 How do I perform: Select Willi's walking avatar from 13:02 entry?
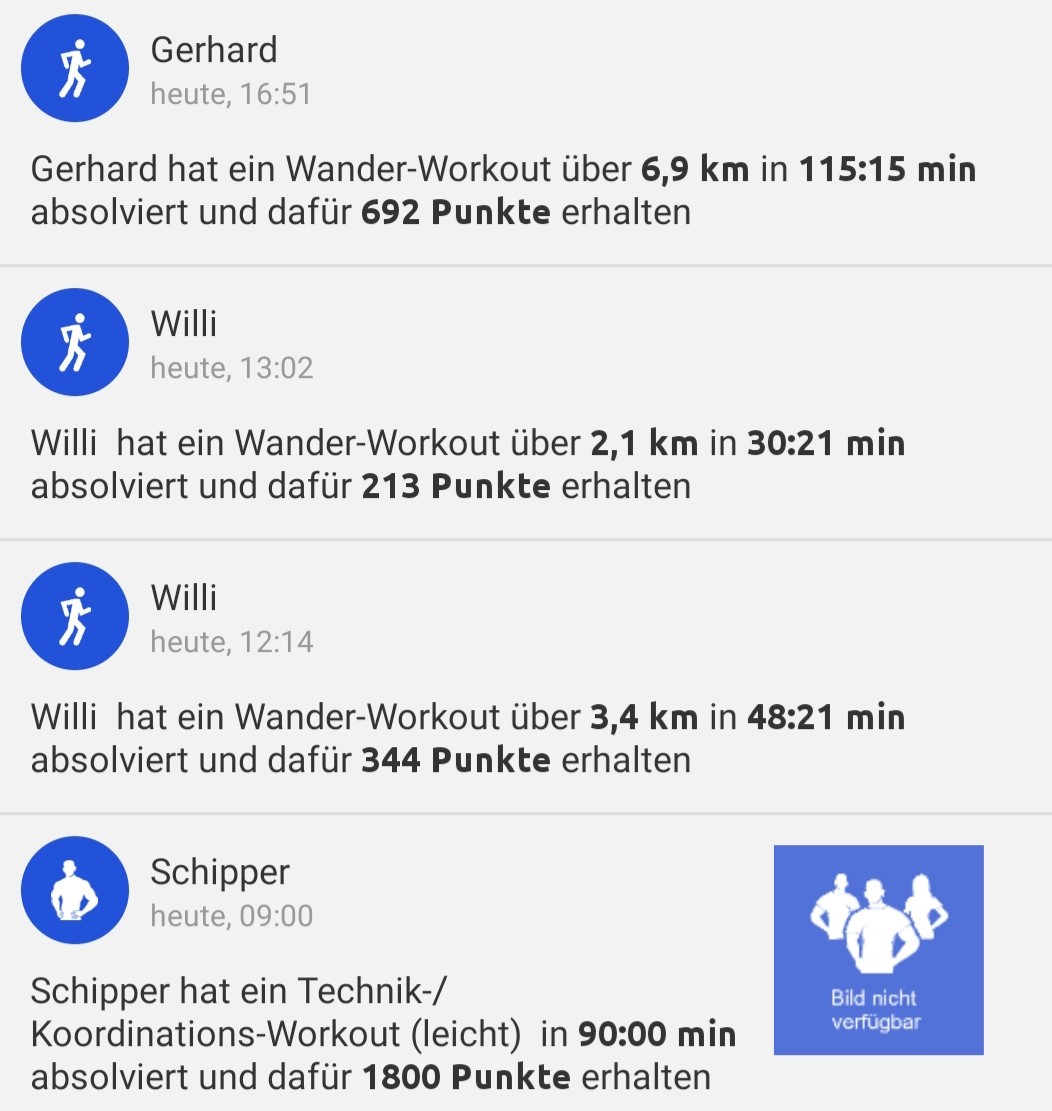click(75, 341)
